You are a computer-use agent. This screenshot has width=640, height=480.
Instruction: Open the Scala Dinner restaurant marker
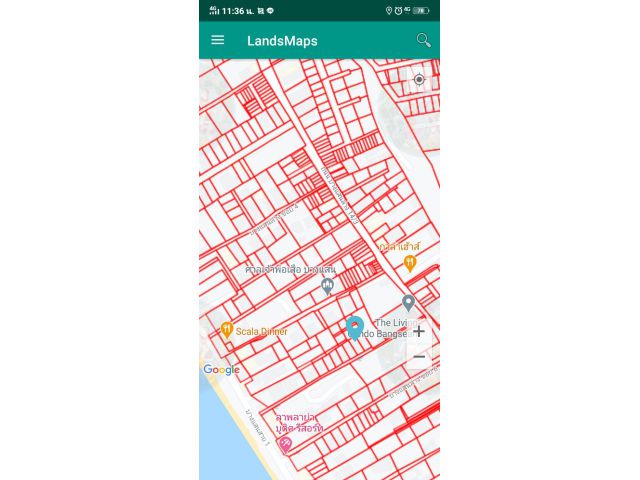click(x=228, y=329)
